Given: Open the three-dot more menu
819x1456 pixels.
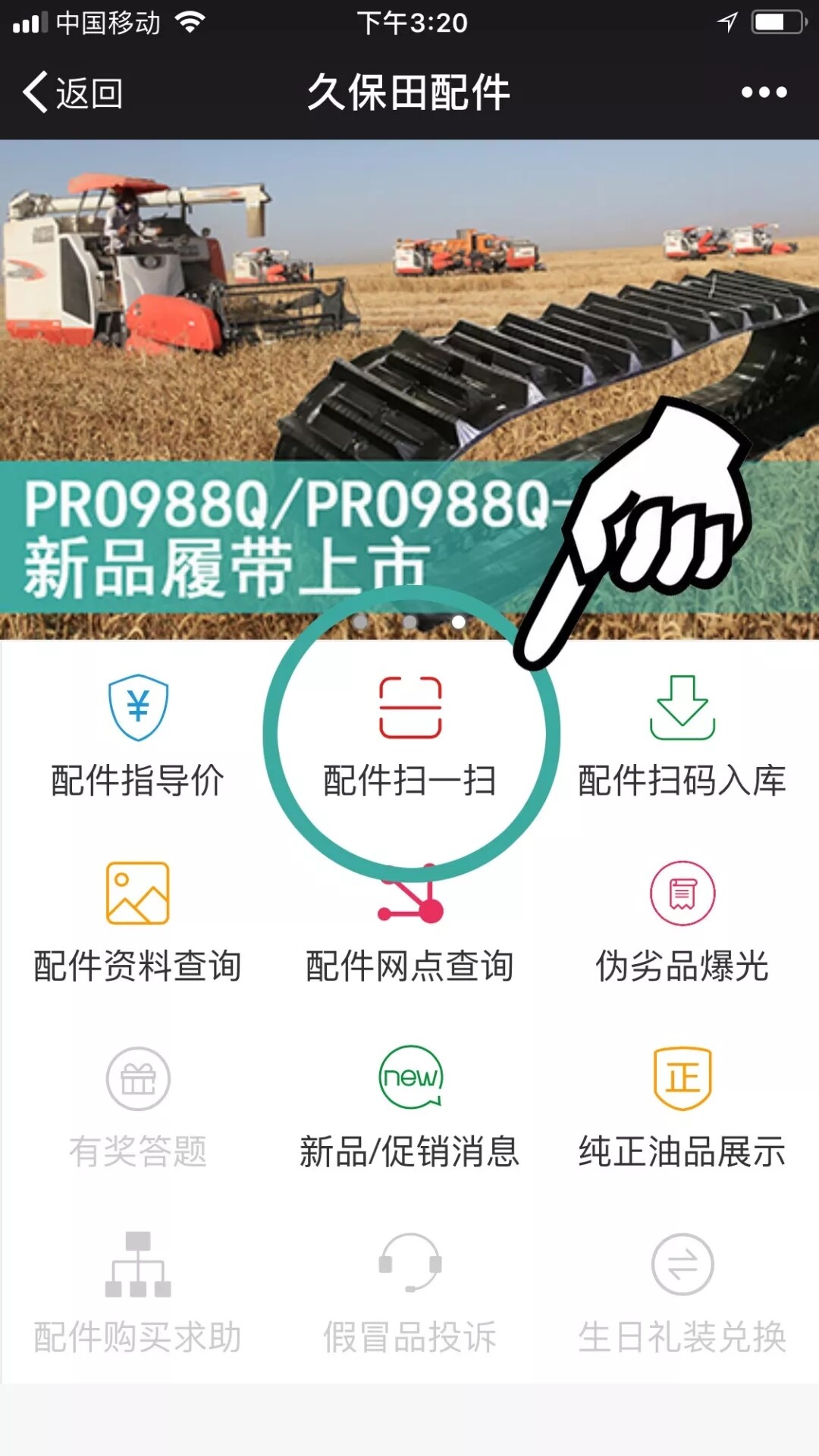Looking at the screenshot, I should click(764, 92).
